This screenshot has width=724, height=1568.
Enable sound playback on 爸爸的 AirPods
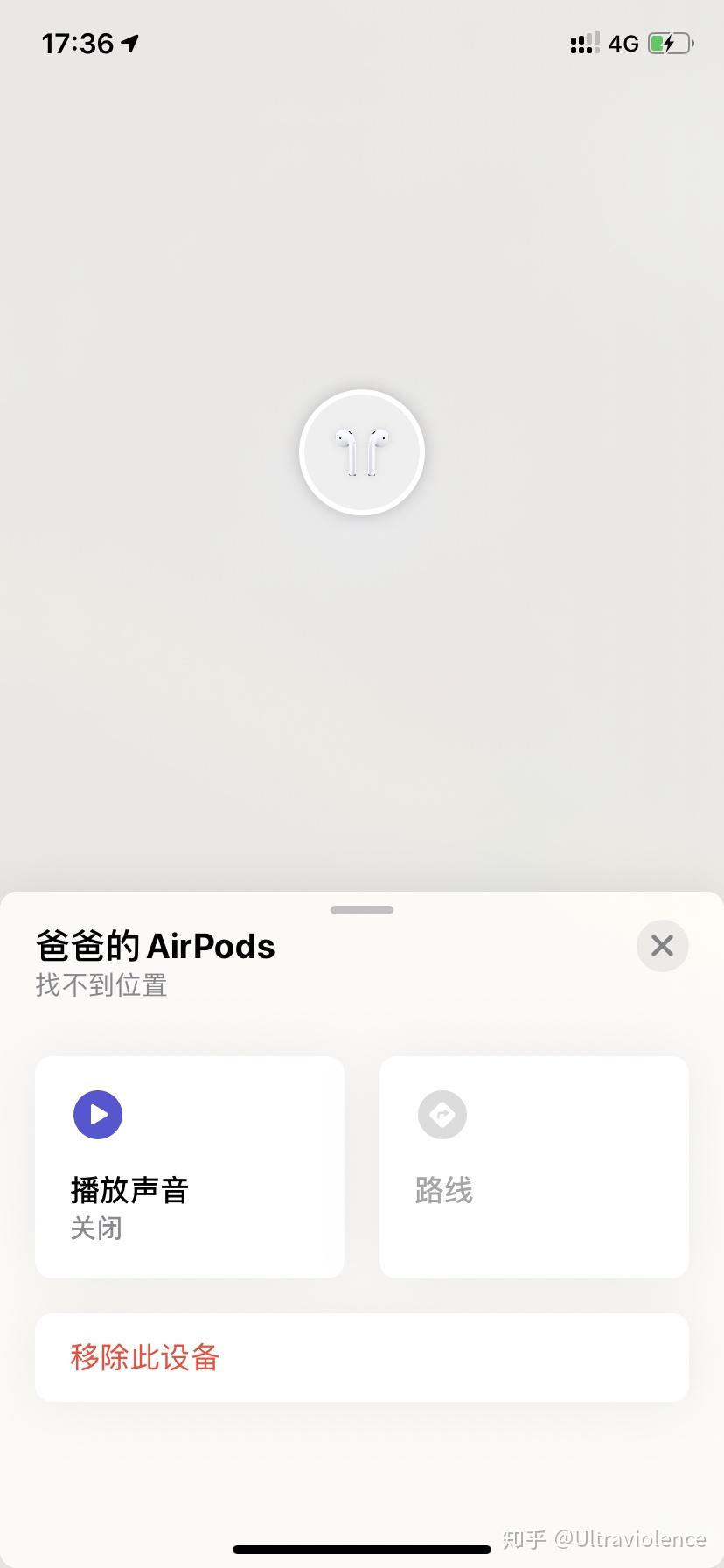(189, 1167)
